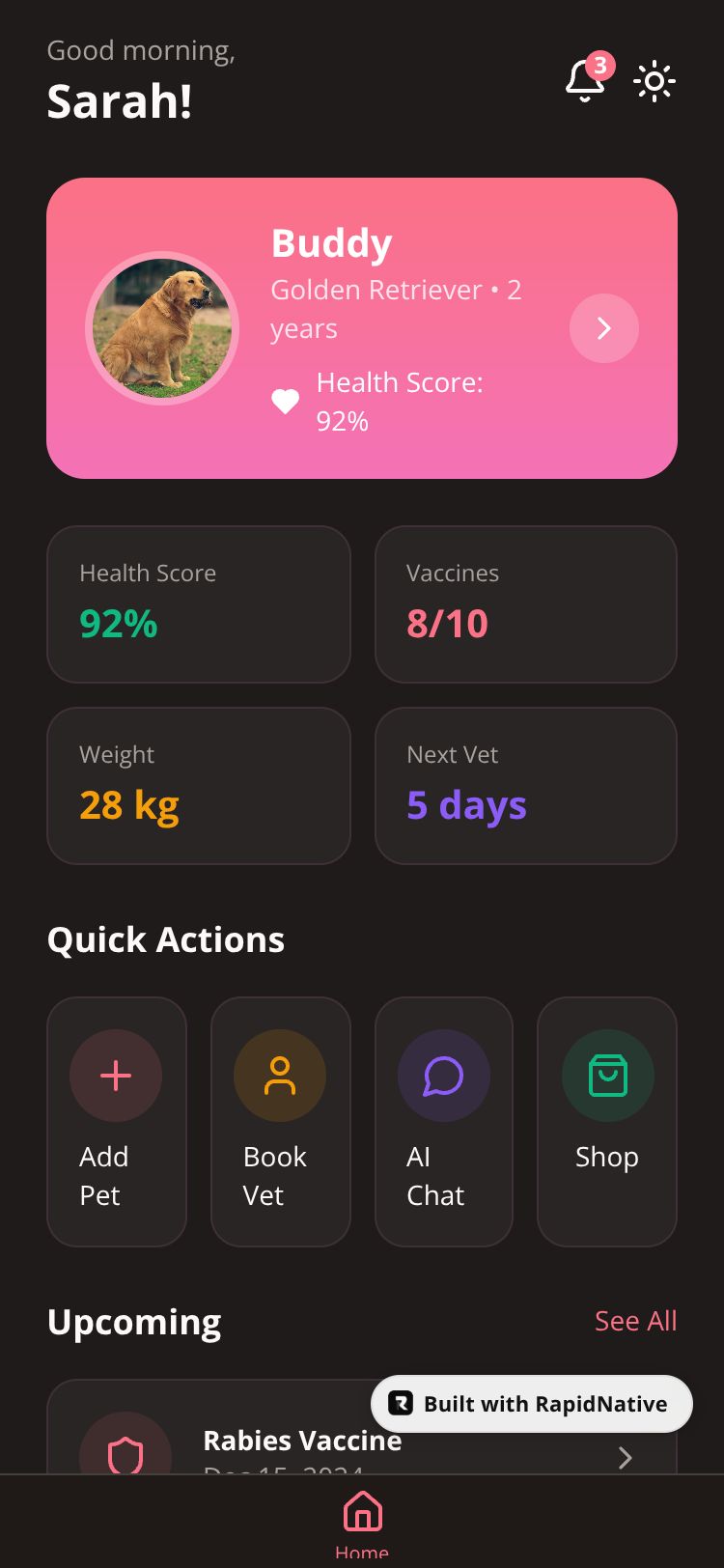
Task: Open the Health Score card
Action: click(x=198, y=604)
